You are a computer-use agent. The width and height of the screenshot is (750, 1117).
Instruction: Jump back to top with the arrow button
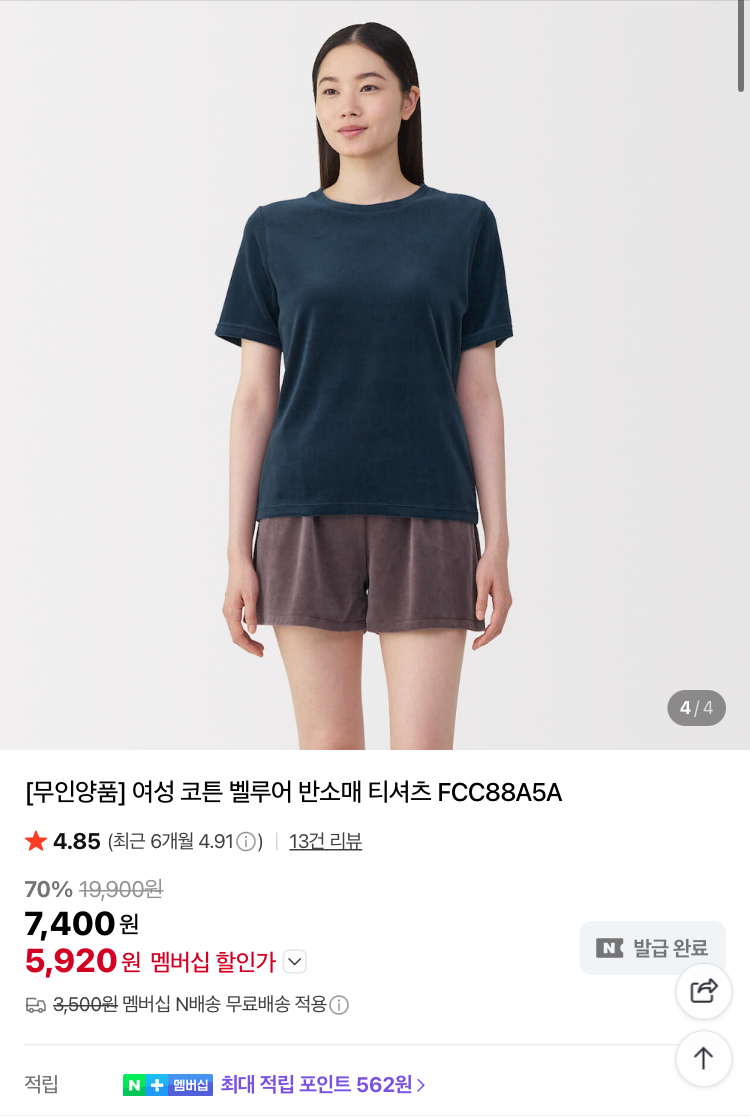(x=704, y=1058)
